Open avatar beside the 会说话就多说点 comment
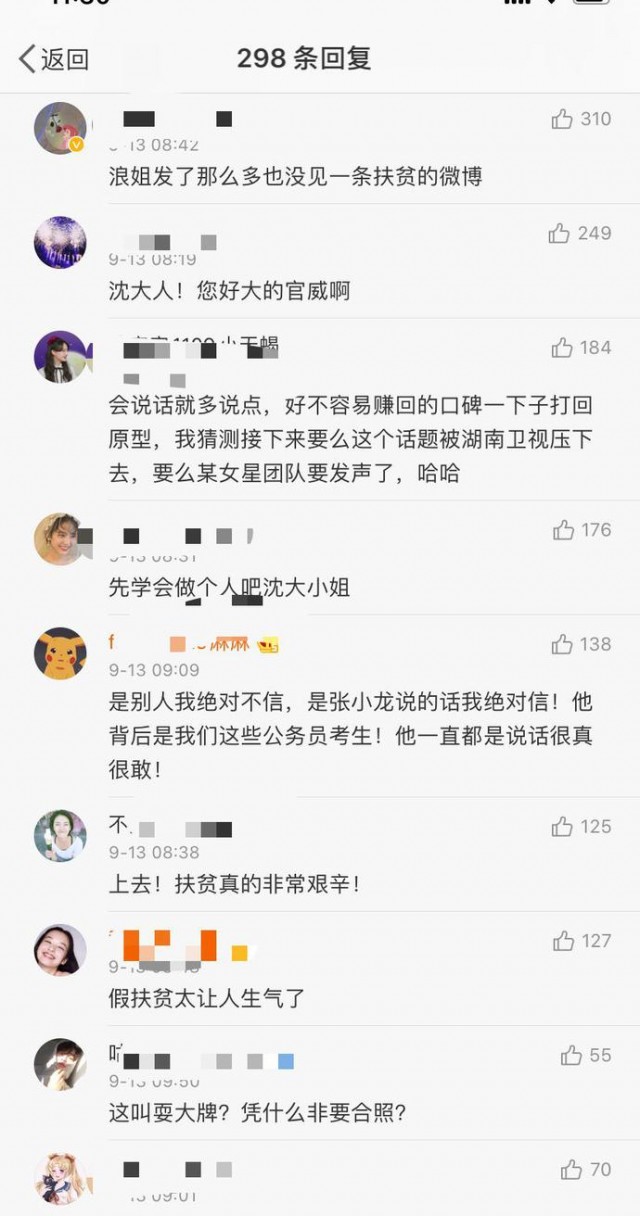The width and height of the screenshot is (640, 1216). tap(60, 356)
